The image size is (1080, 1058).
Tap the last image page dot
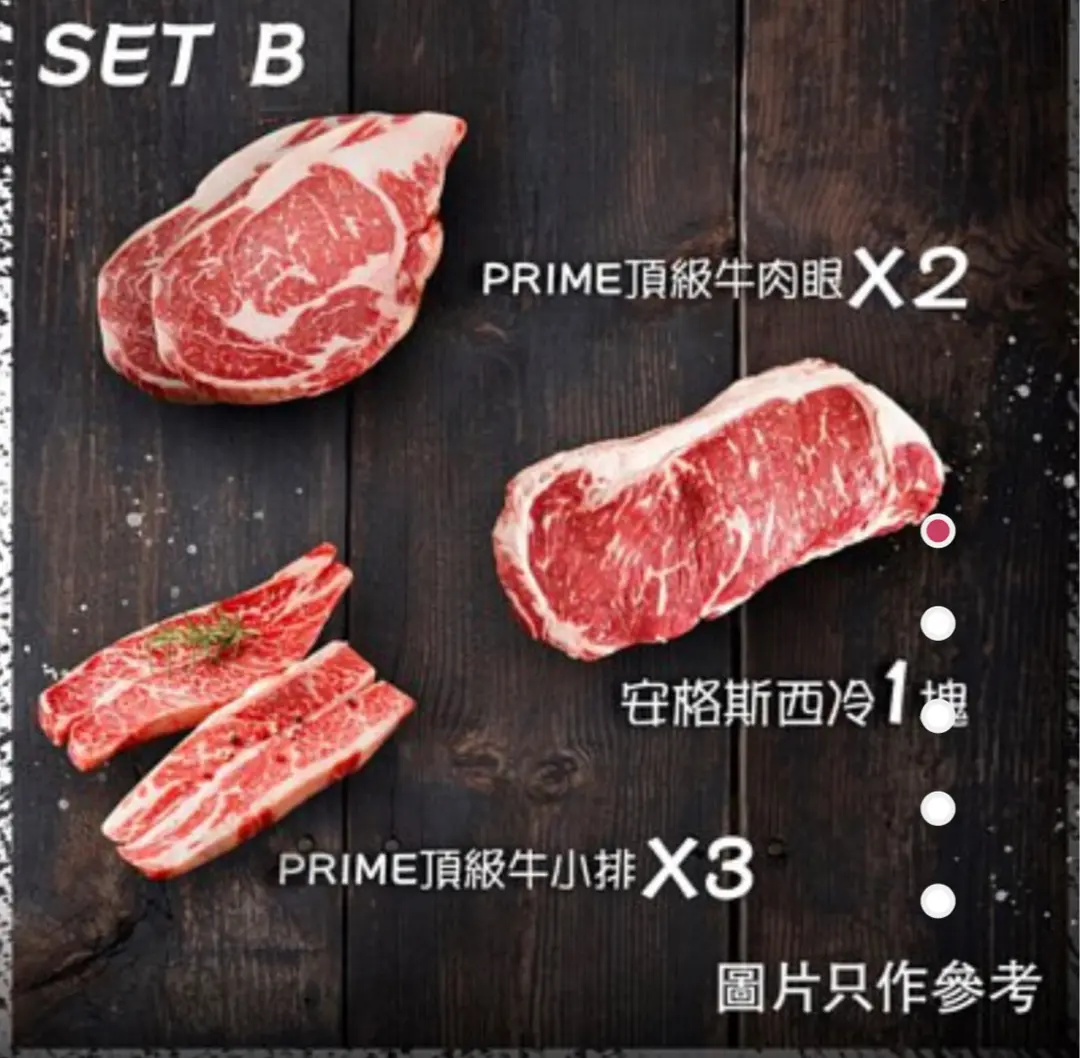938,901
